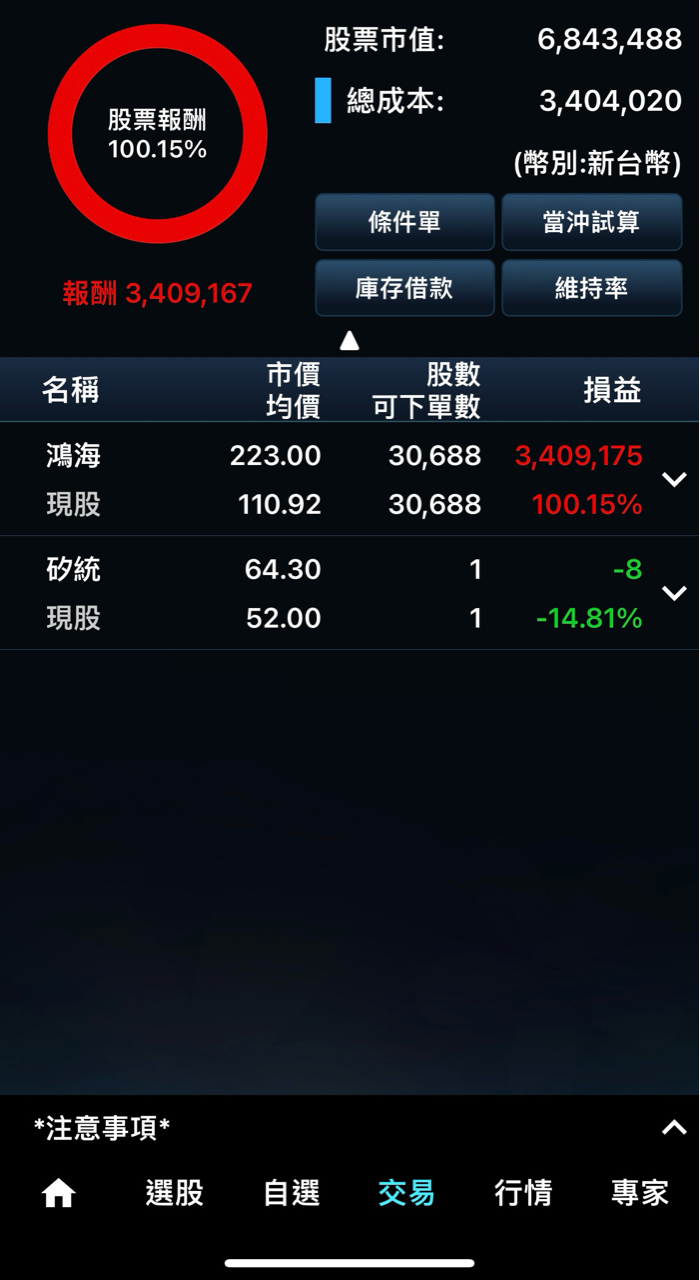Open the 條件單 conditional order button
This screenshot has width=700, height=1280.
pyautogui.click(x=405, y=222)
